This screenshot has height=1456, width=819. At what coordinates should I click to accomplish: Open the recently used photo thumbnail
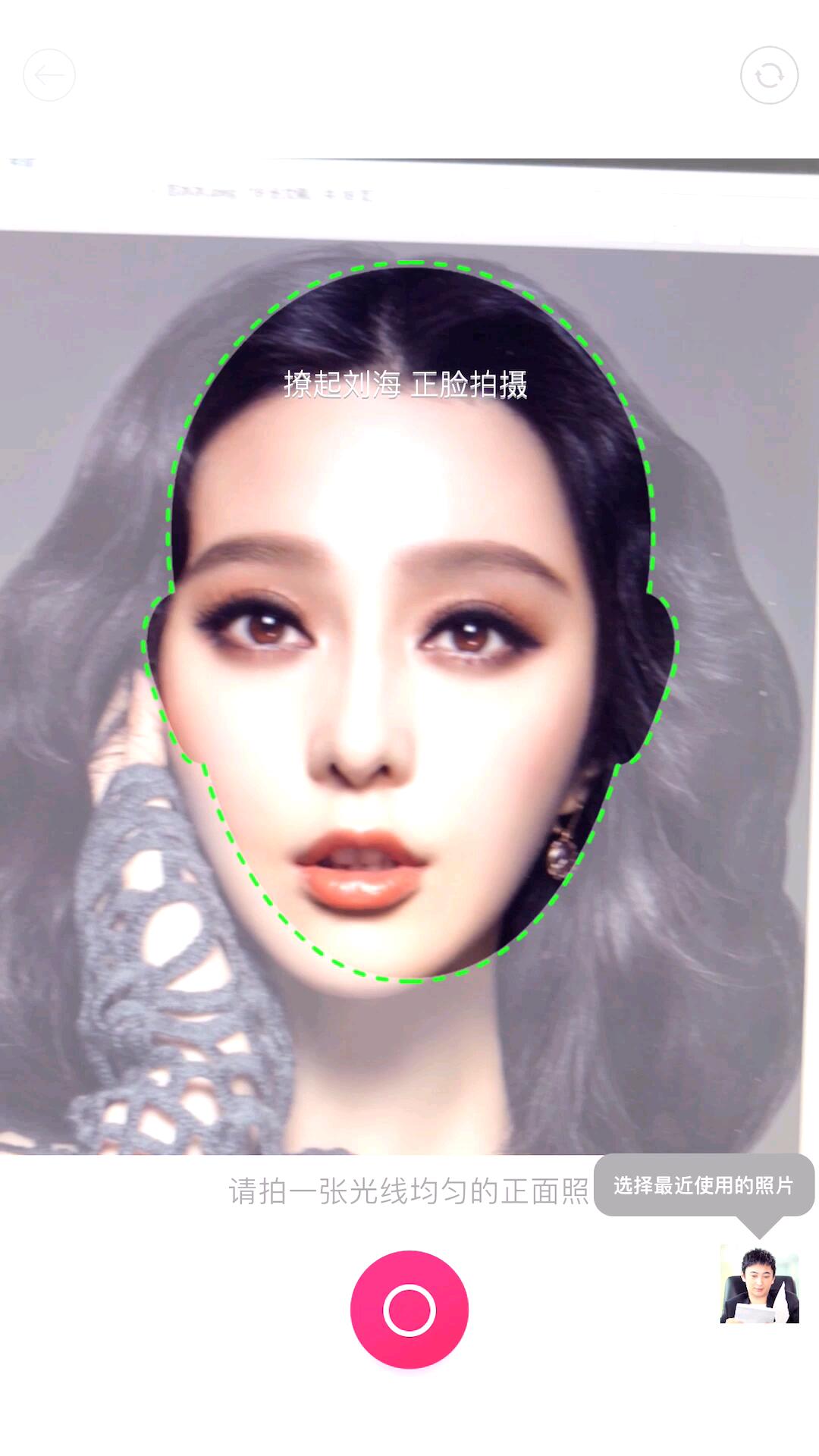(x=759, y=1285)
